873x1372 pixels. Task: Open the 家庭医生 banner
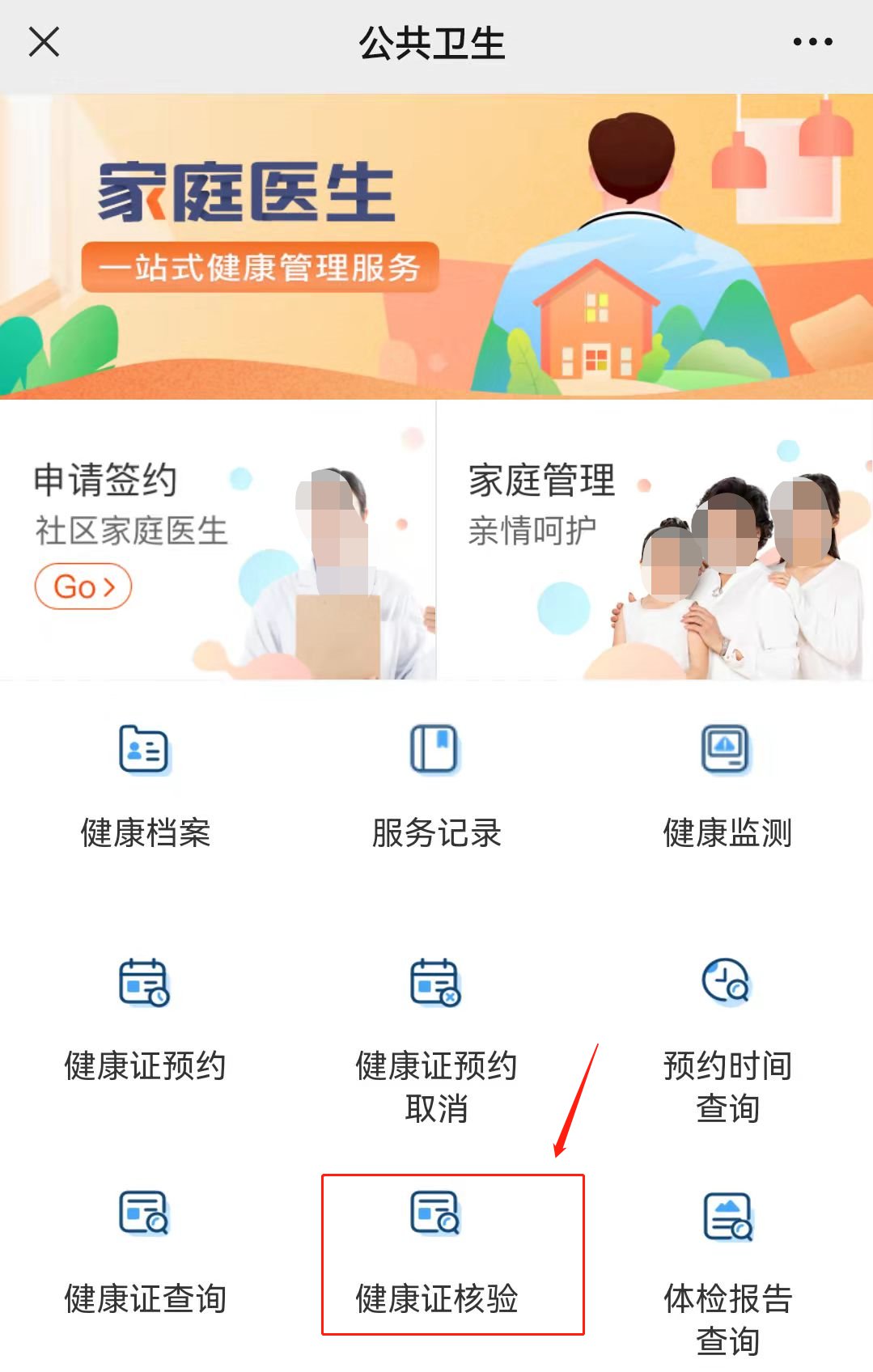(436, 247)
